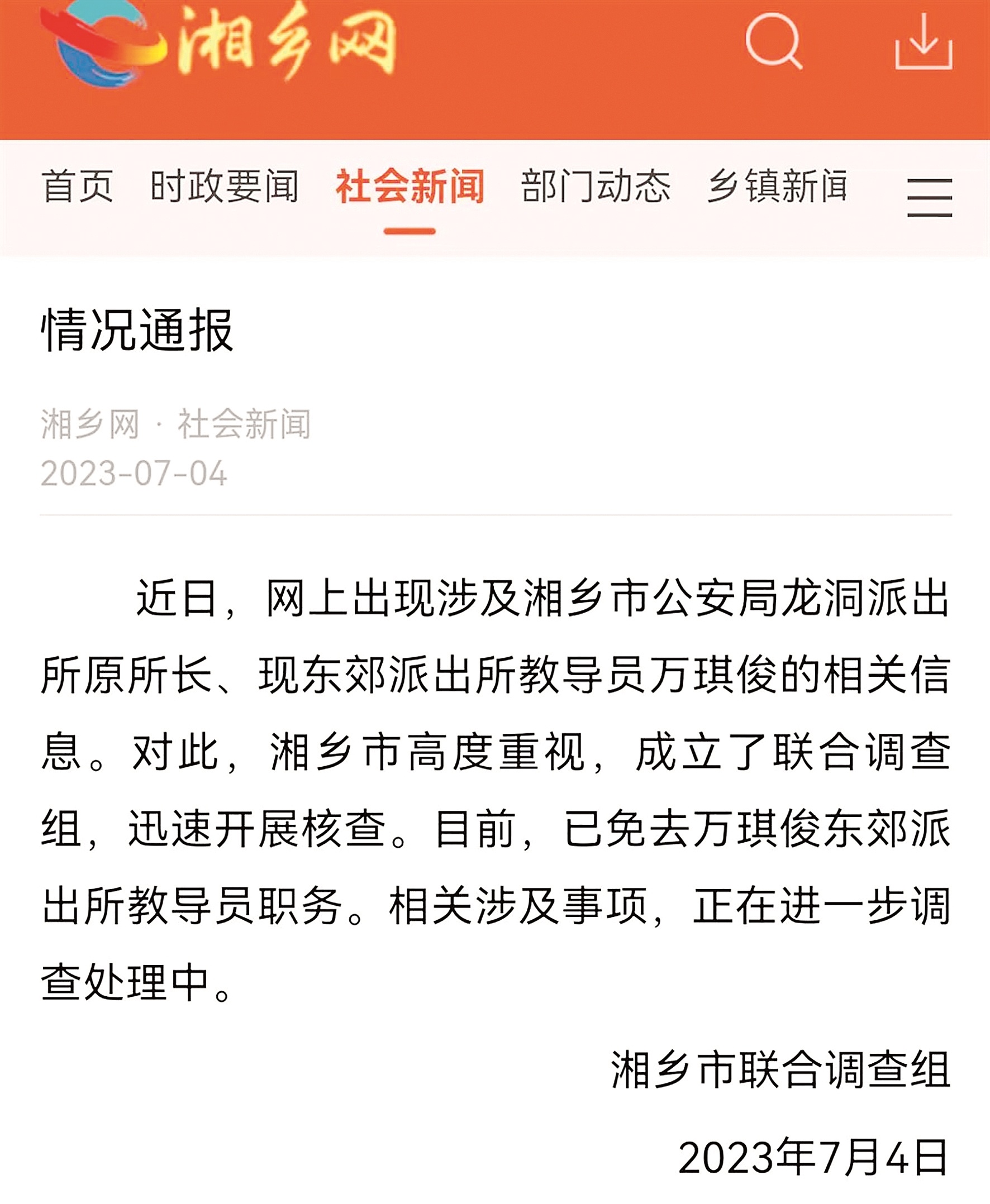Image resolution: width=990 pixels, height=1204 pixels.
Task: Switch to the 首页 tab
Action: (x=78, y=187)
